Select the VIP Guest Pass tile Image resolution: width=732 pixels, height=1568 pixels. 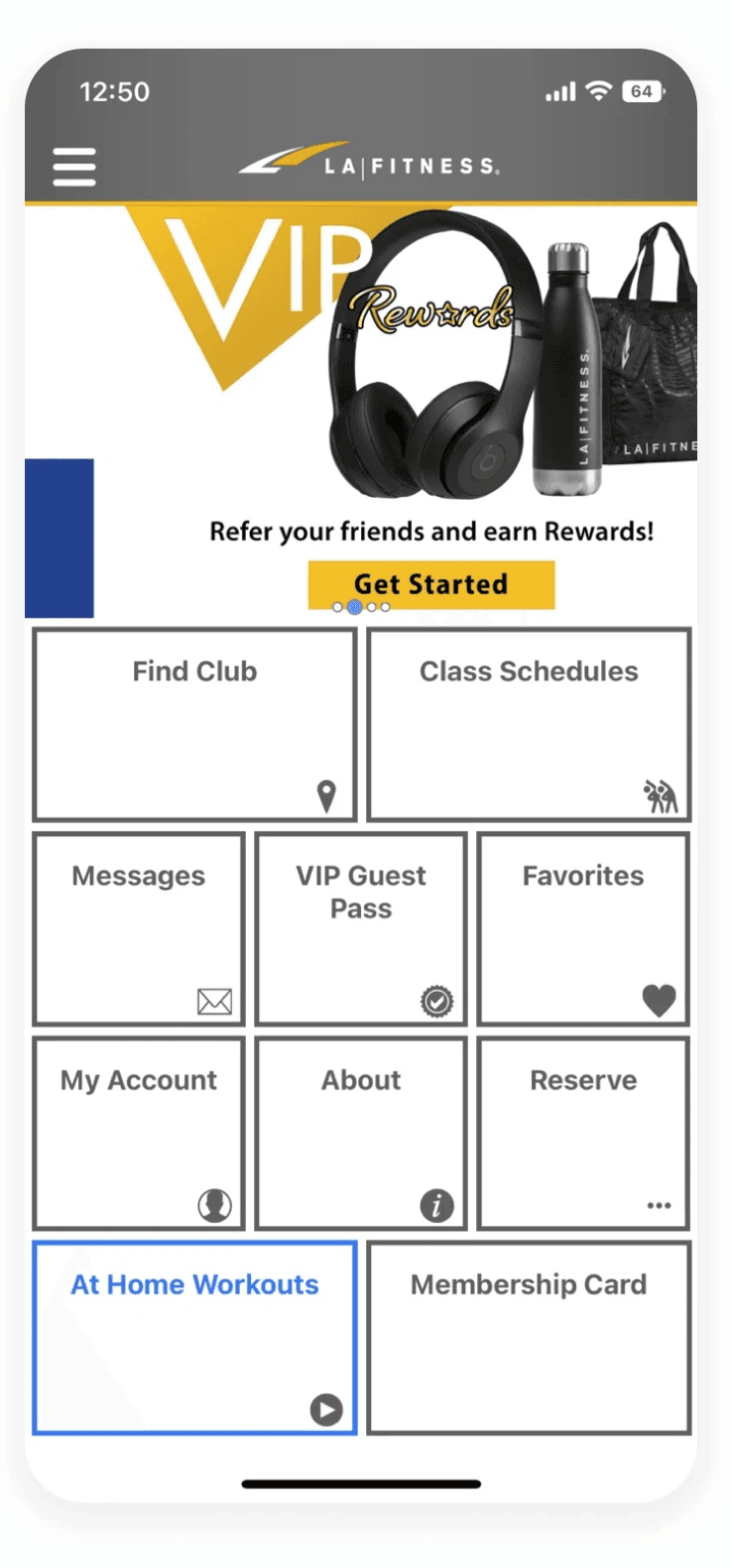point(361,929)
